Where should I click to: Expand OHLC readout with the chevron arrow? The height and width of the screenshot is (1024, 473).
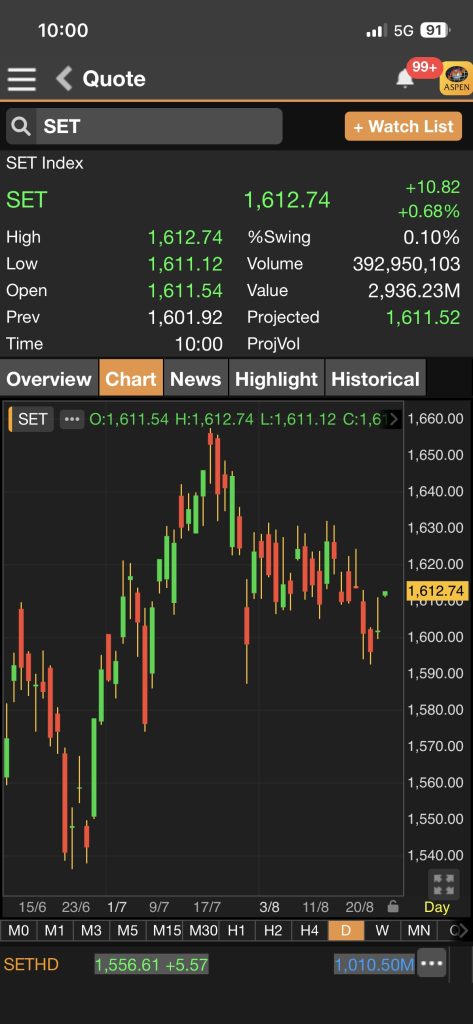tap(394, 419)
